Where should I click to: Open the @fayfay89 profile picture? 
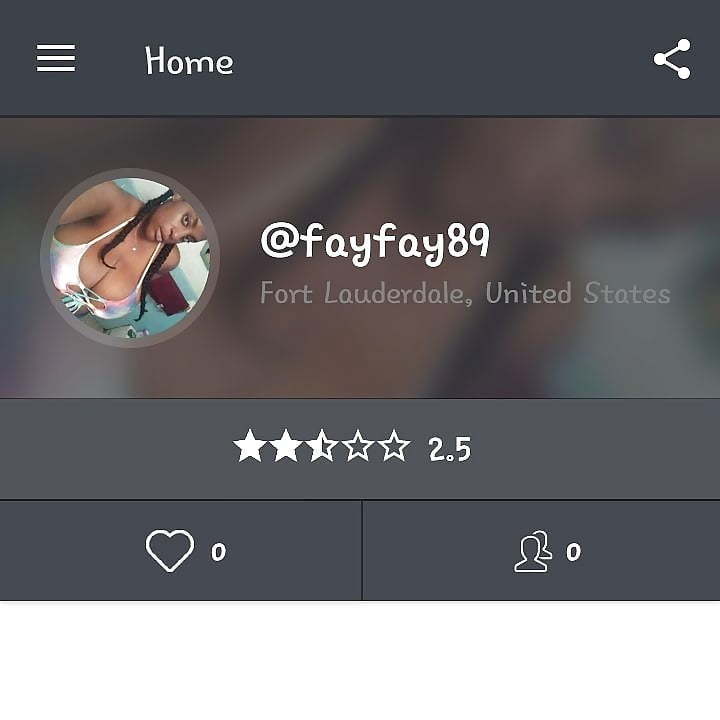coord(130,258)
